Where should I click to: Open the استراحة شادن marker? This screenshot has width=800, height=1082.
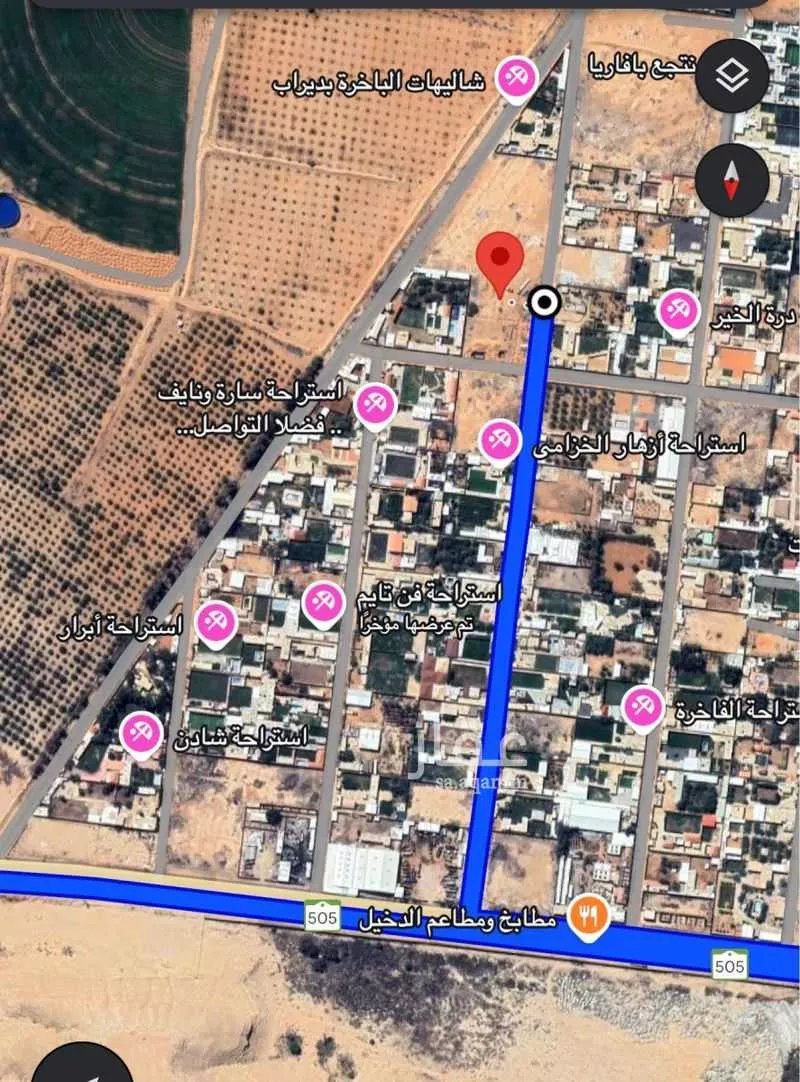click(x=141, y=733)
